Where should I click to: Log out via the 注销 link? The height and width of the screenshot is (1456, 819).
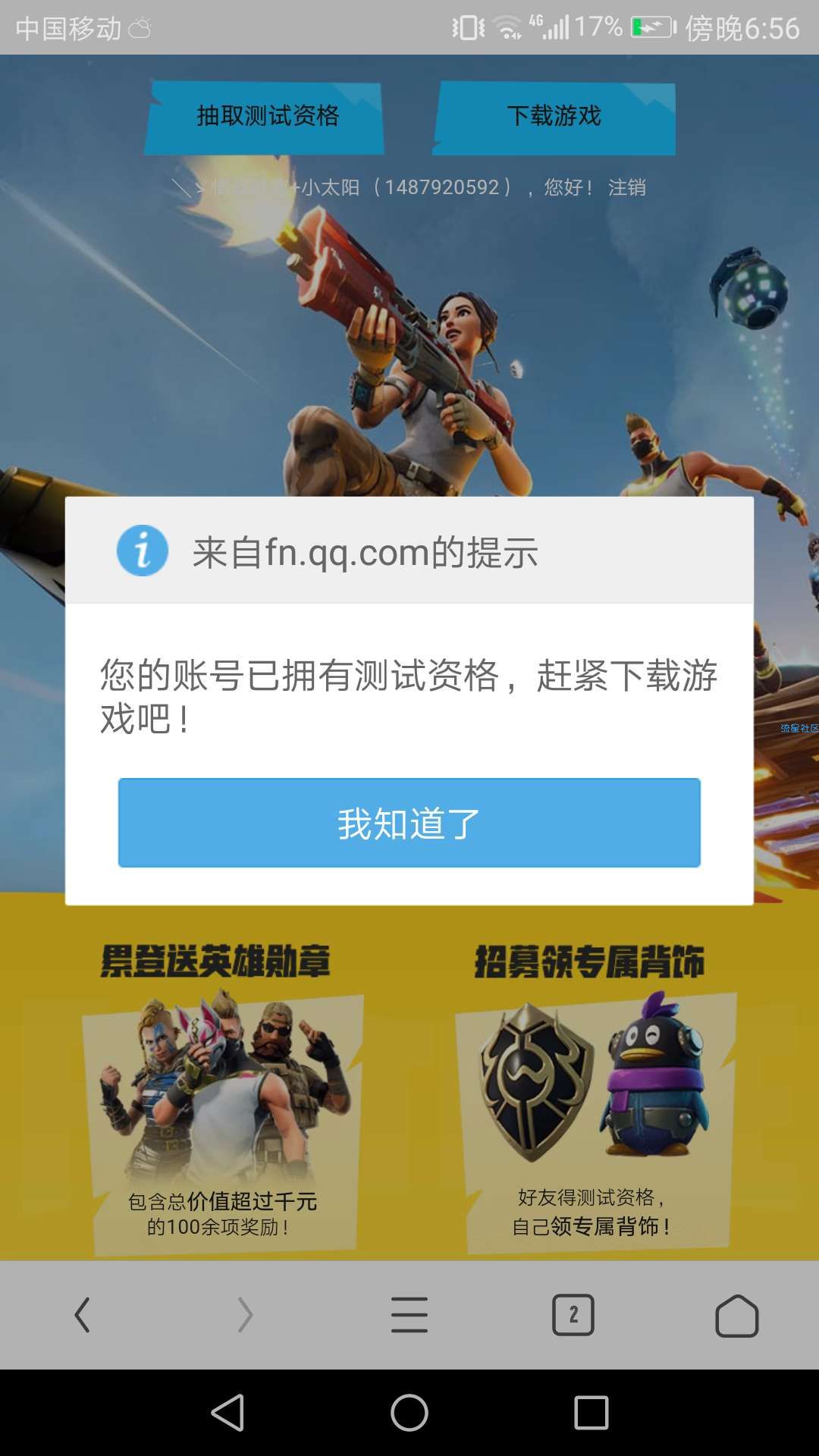click(x=627, y=187)
